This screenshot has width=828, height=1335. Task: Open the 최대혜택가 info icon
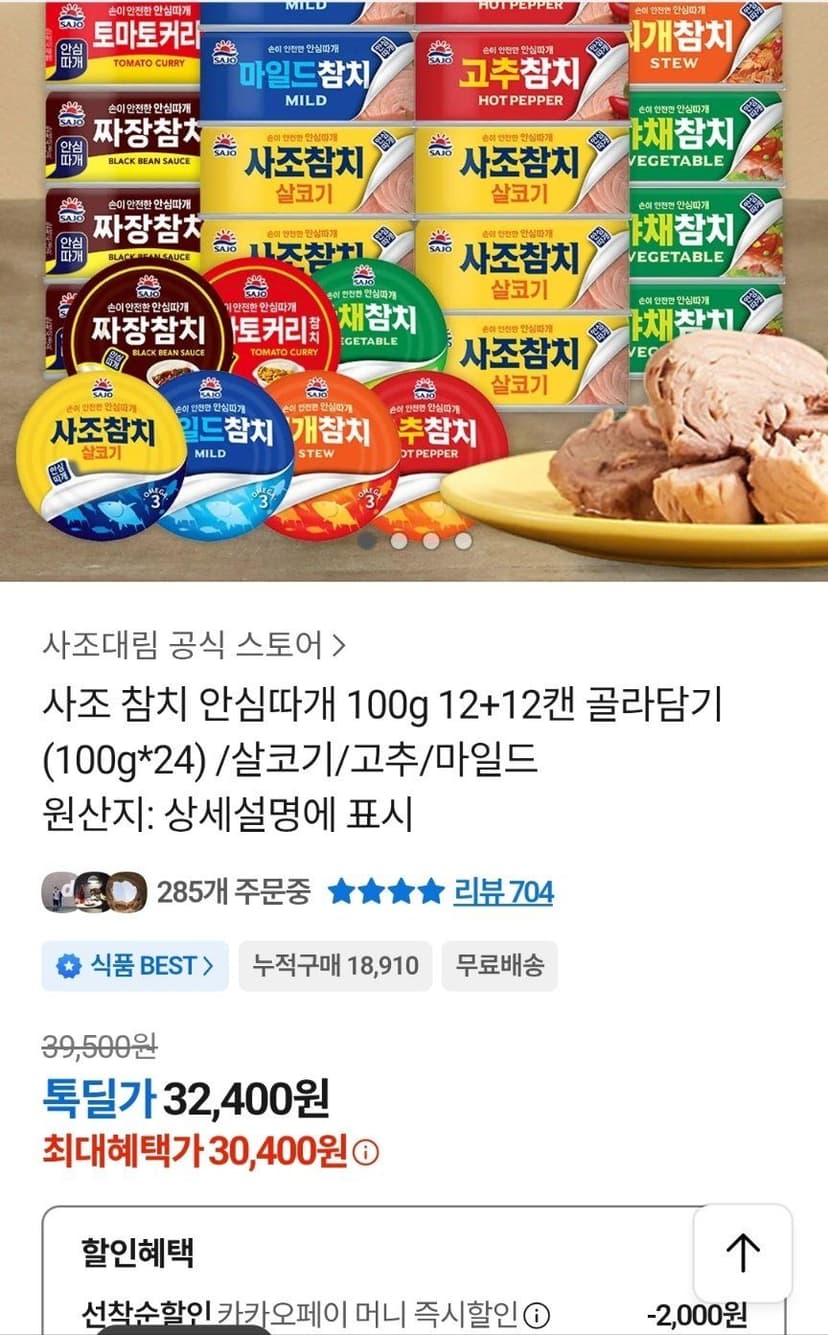click(367, 1153)
